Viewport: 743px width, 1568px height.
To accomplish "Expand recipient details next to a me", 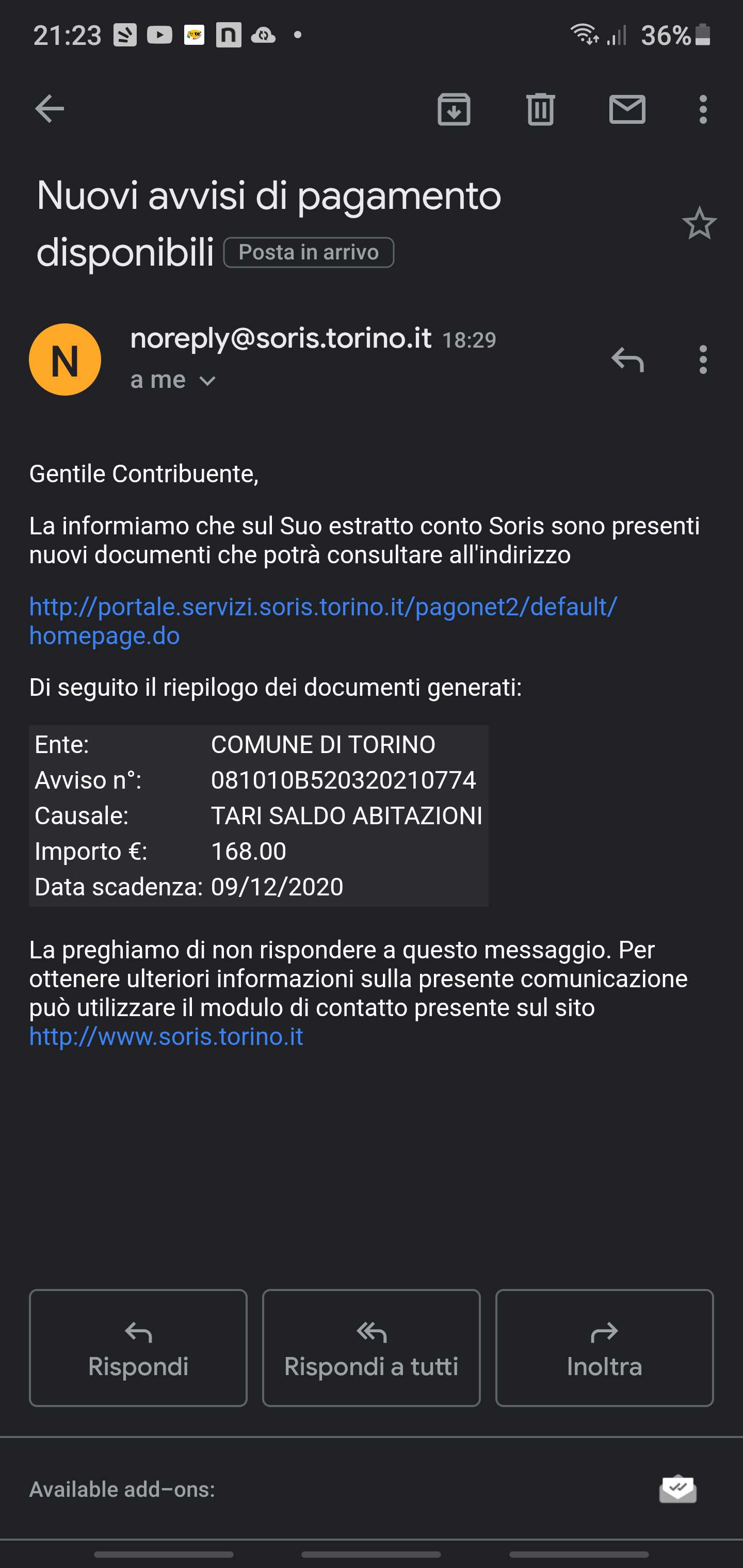I will click(207, 381).
